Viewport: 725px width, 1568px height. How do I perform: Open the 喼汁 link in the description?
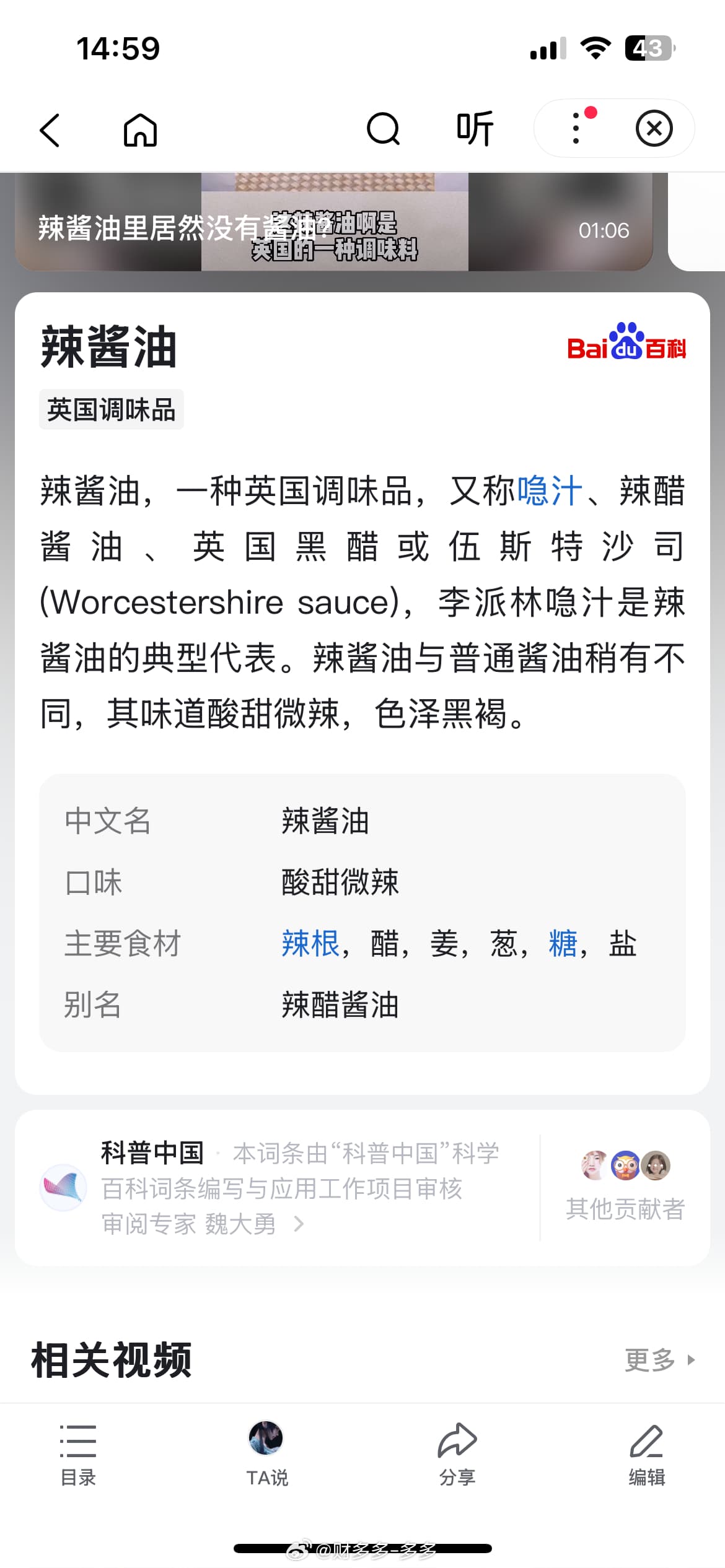coord(550,490)
